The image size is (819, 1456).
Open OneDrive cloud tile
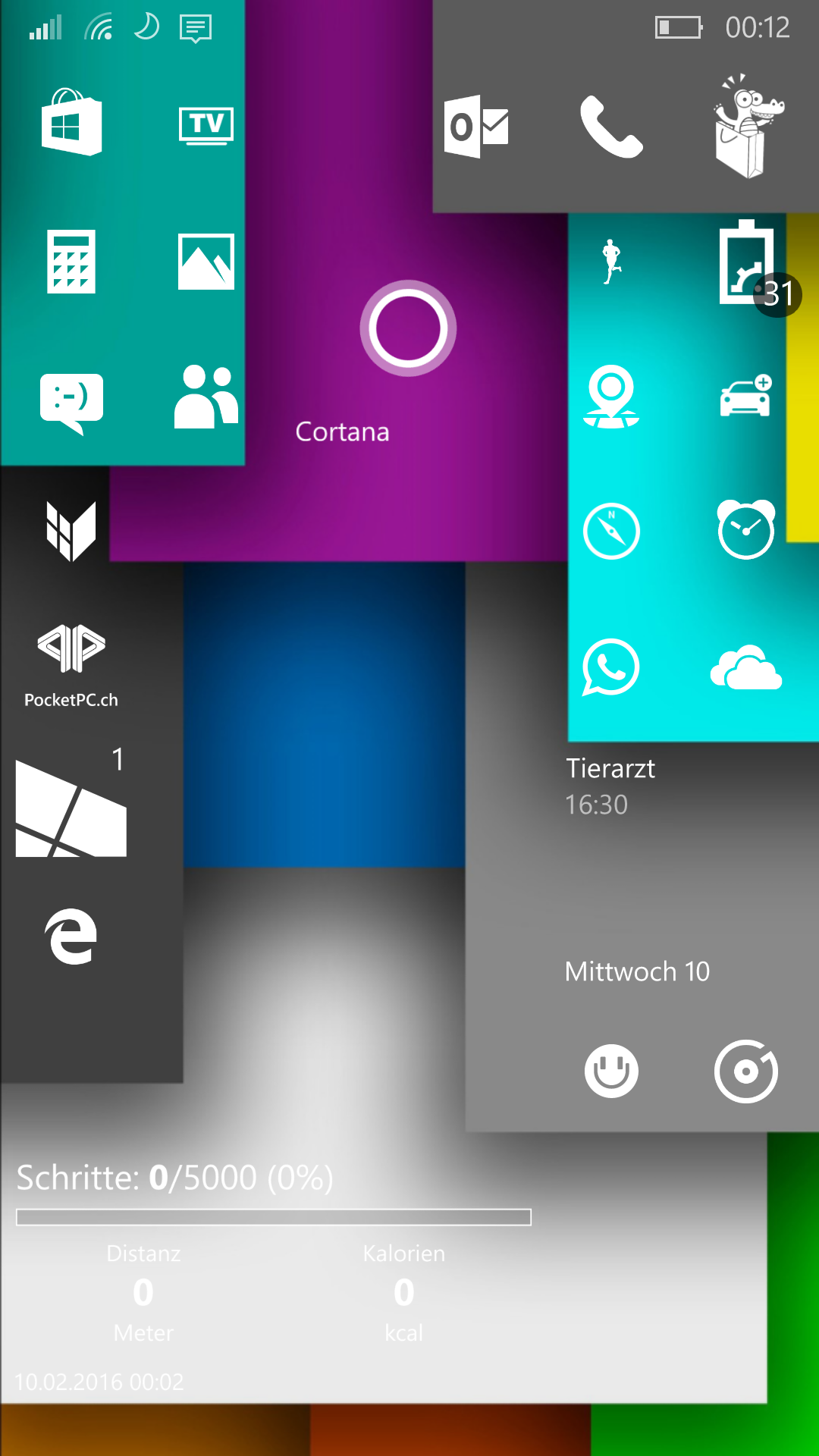pos(746,667)
